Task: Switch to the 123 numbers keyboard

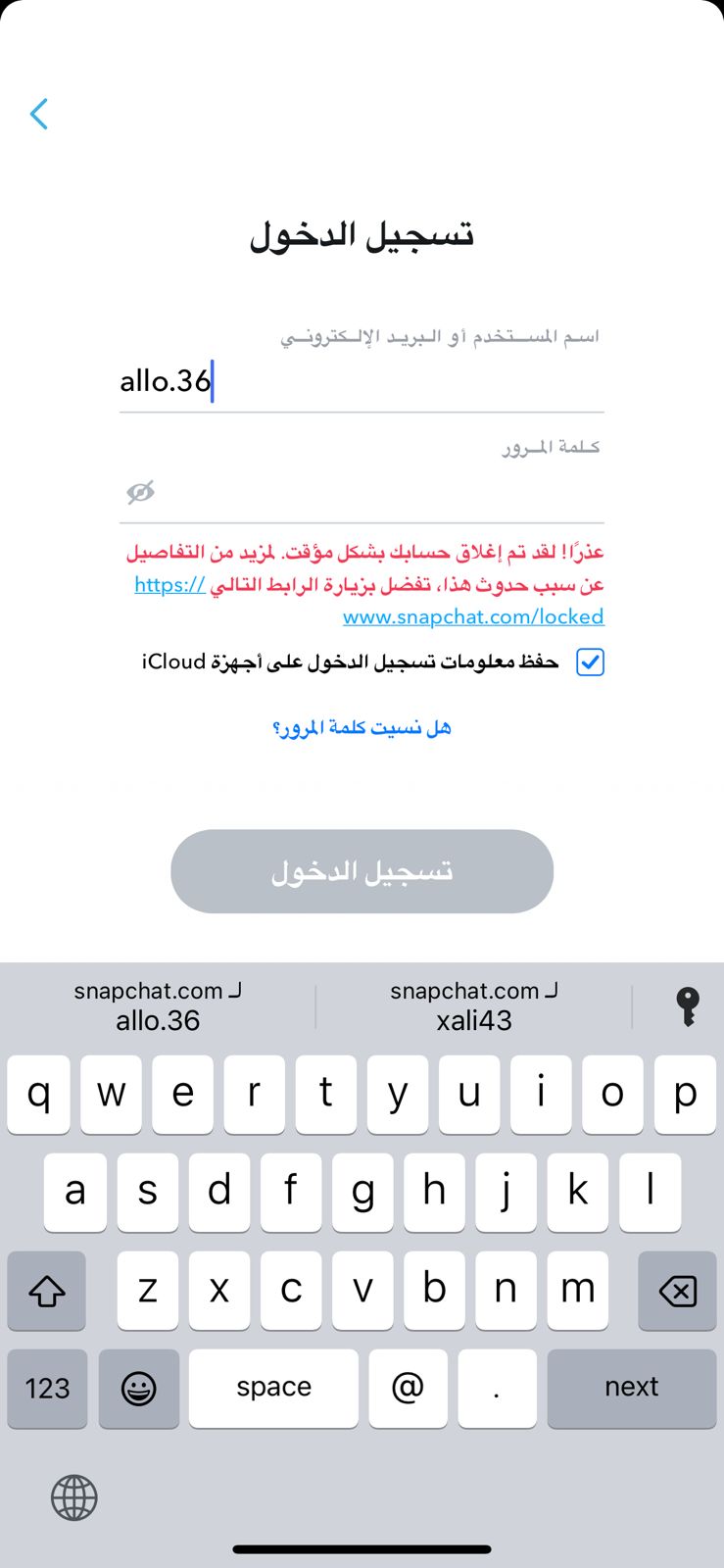Action: click(x=47, y=1388)
